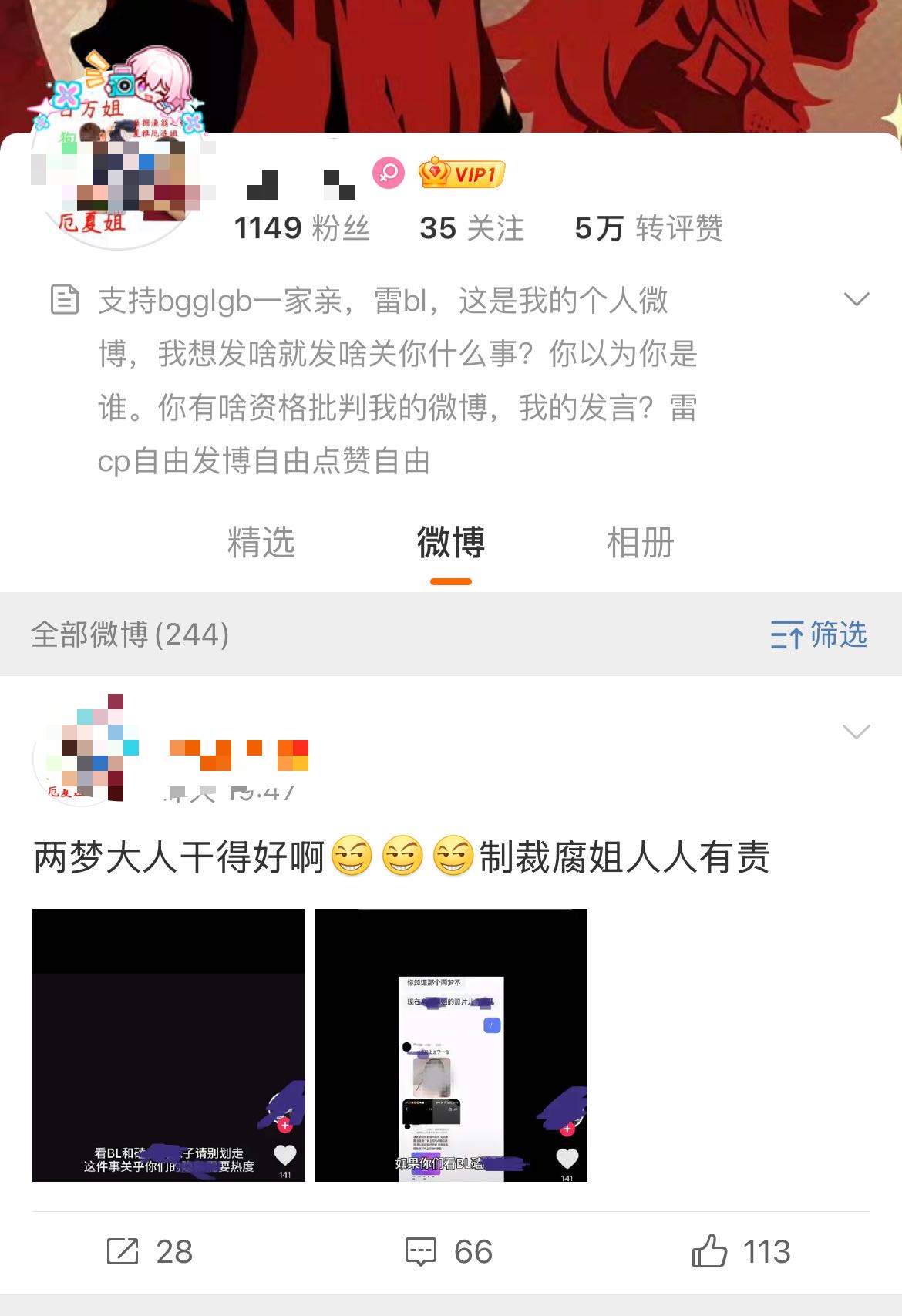Tap the VIP1 membership badge
The width and height of the screenshot is (902, 1316).
461,173
